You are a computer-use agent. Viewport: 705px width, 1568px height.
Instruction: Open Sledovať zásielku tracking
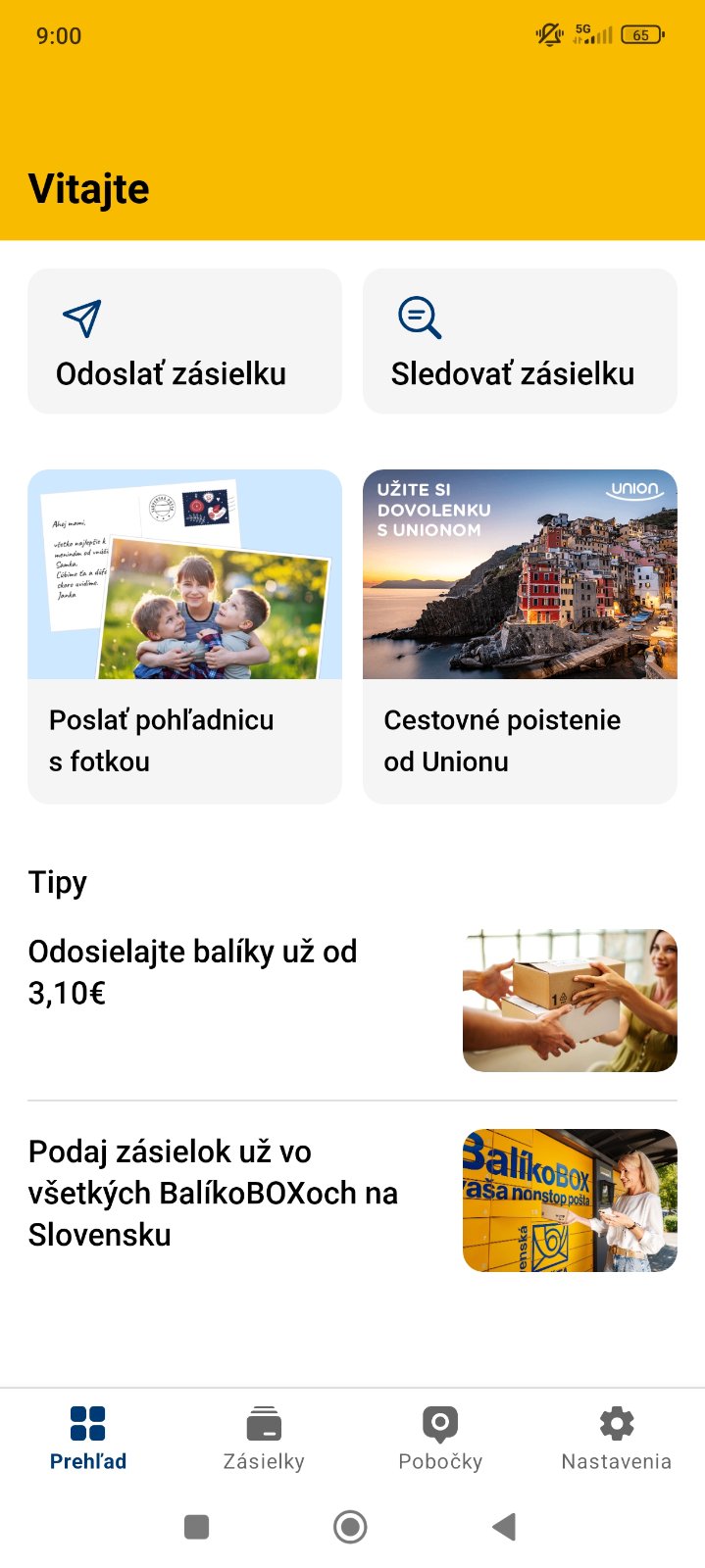point(520,341)
